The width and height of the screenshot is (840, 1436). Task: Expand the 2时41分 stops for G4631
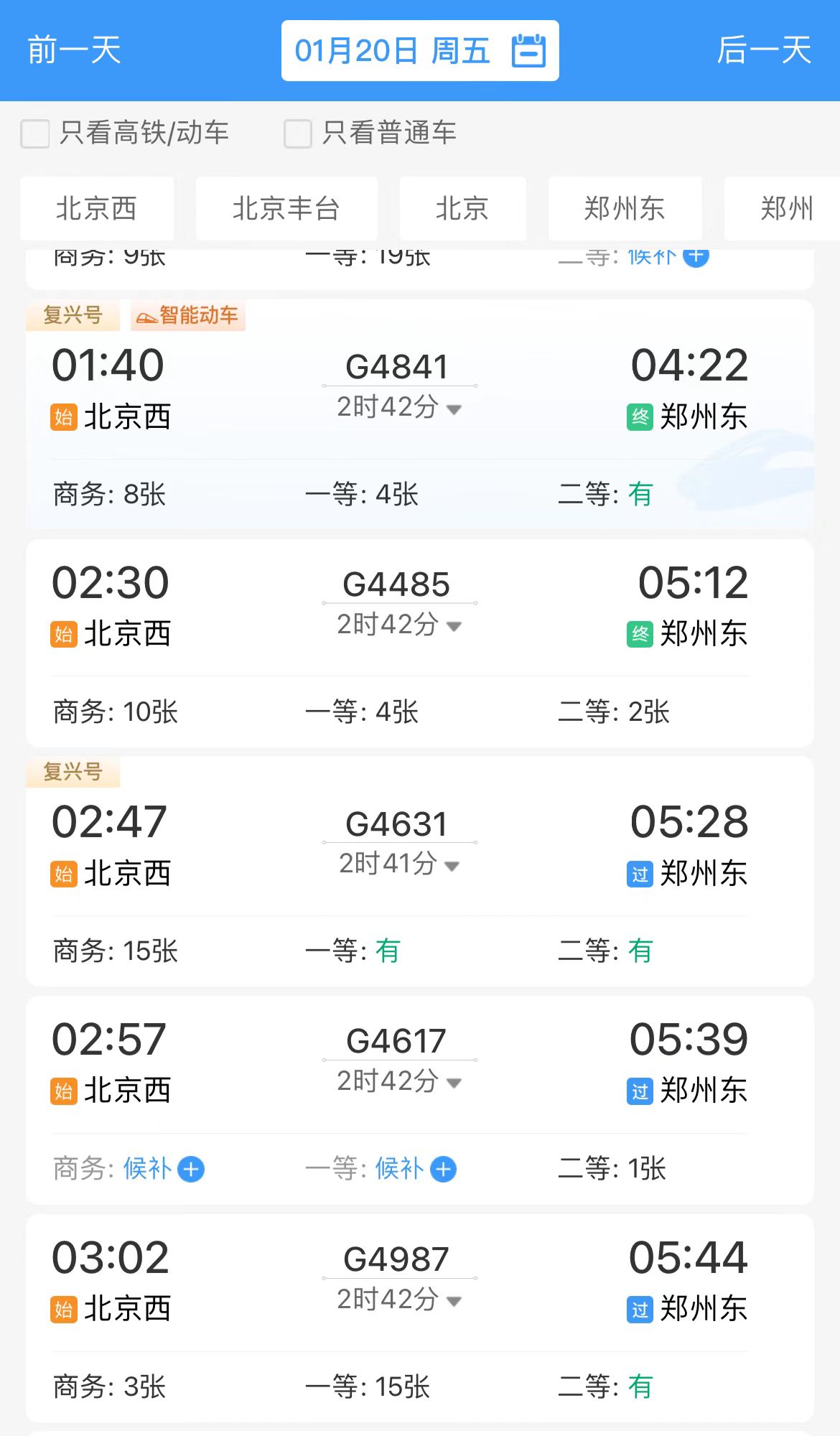click(399, 864)
